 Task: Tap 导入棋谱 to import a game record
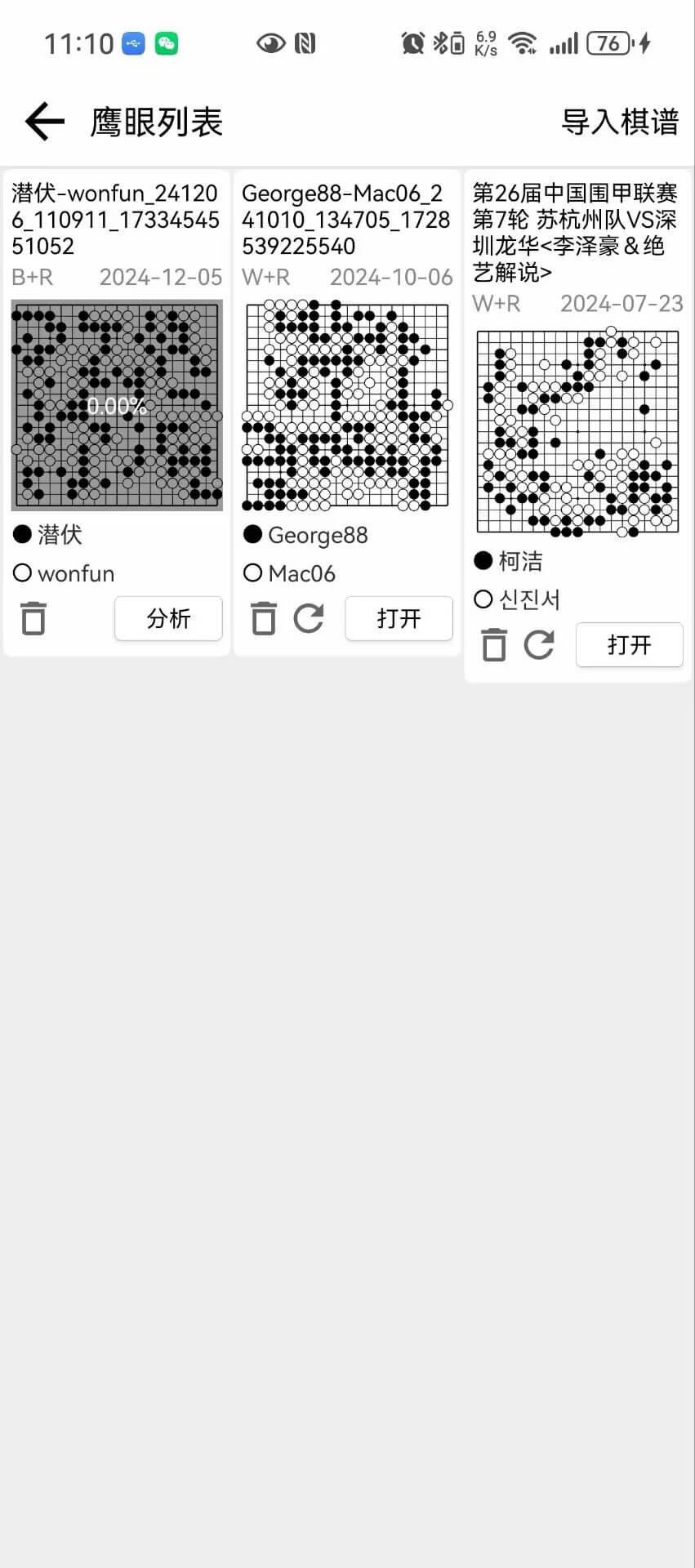[x=620, y=122]
